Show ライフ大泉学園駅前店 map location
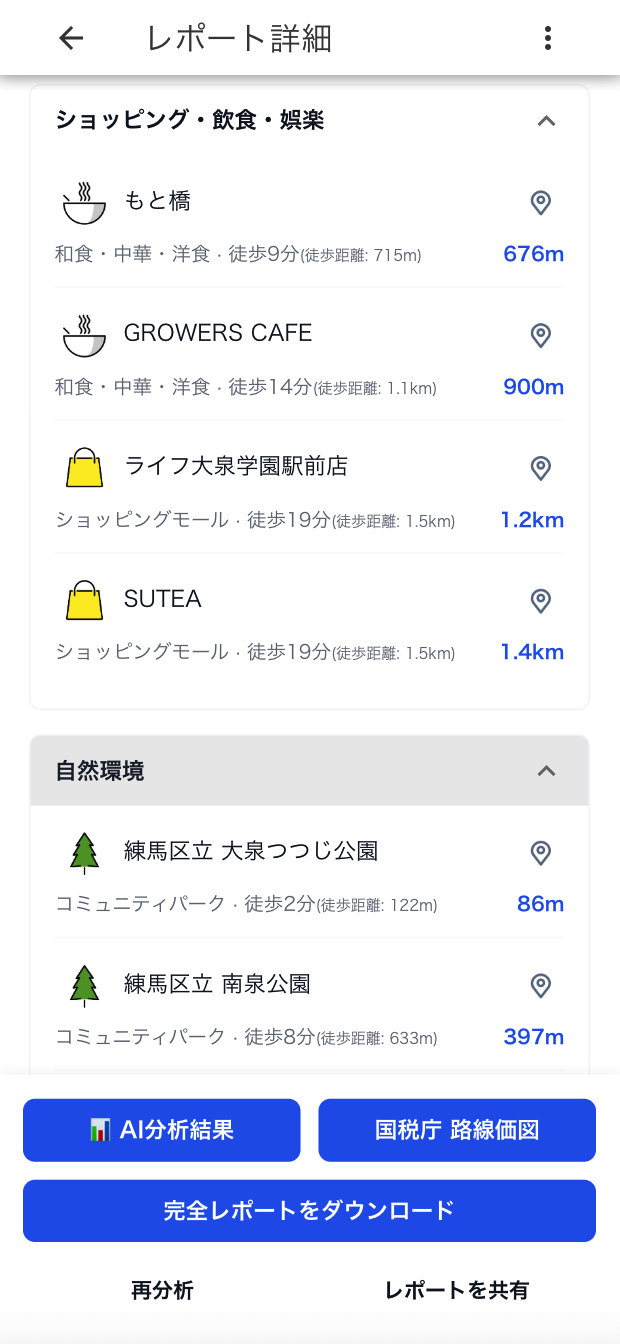 [540, 468]
